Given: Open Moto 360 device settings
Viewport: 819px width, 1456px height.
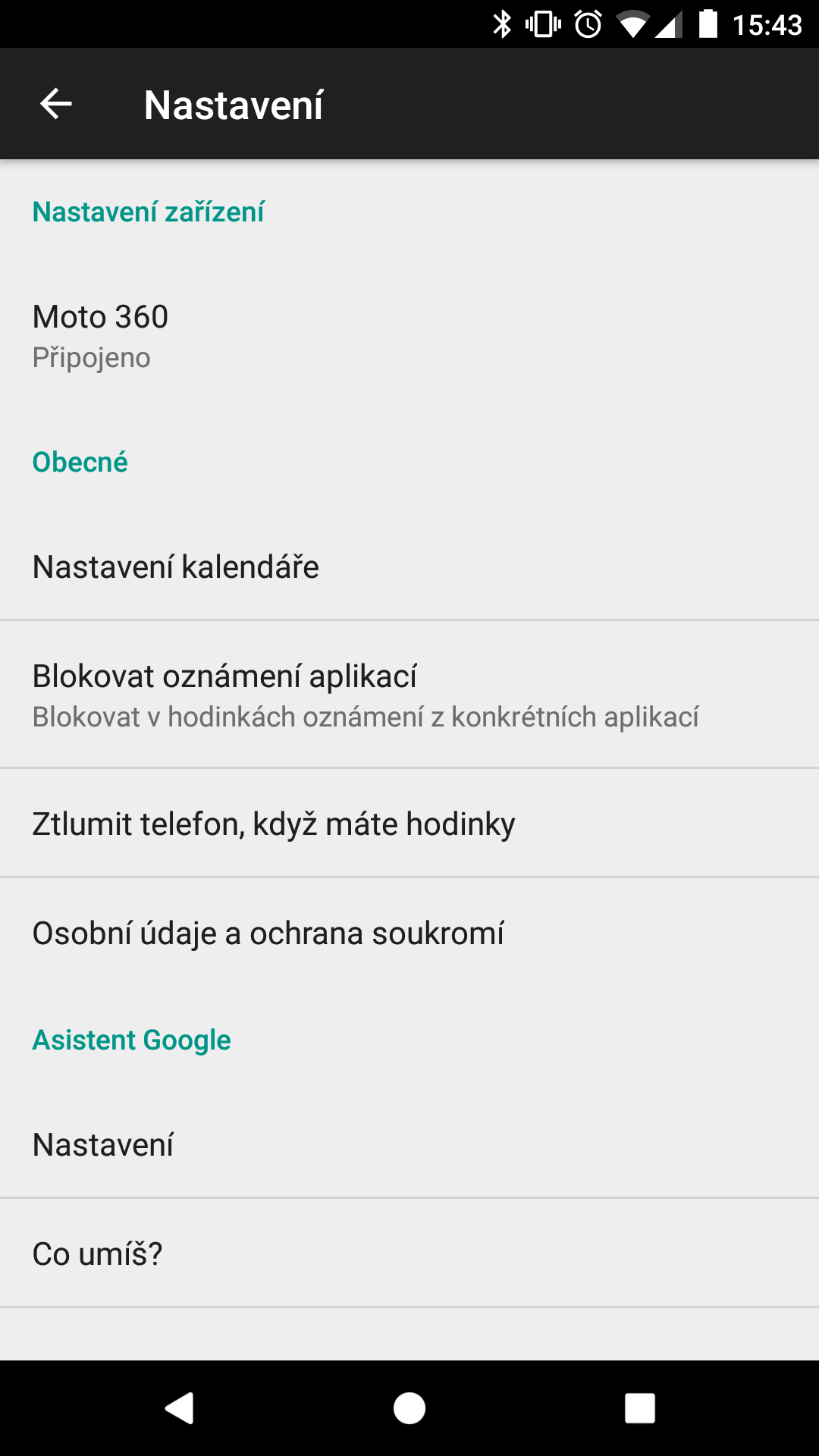Looking at the screenshot, I should (x=409, y=336).
